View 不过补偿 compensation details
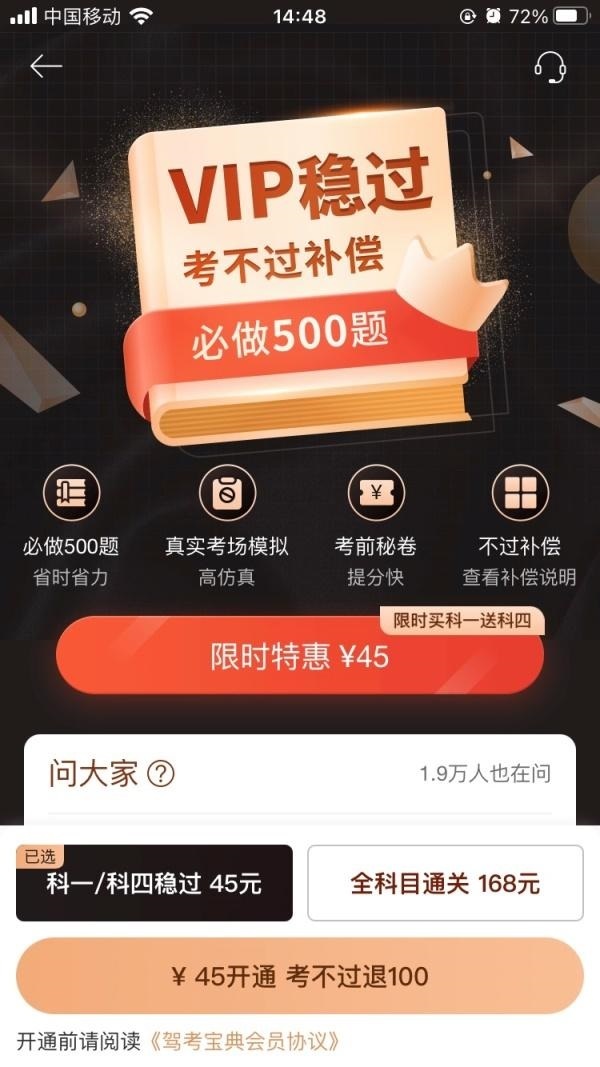Screen dimensions: 600x1067 click(x=520, y=526)
